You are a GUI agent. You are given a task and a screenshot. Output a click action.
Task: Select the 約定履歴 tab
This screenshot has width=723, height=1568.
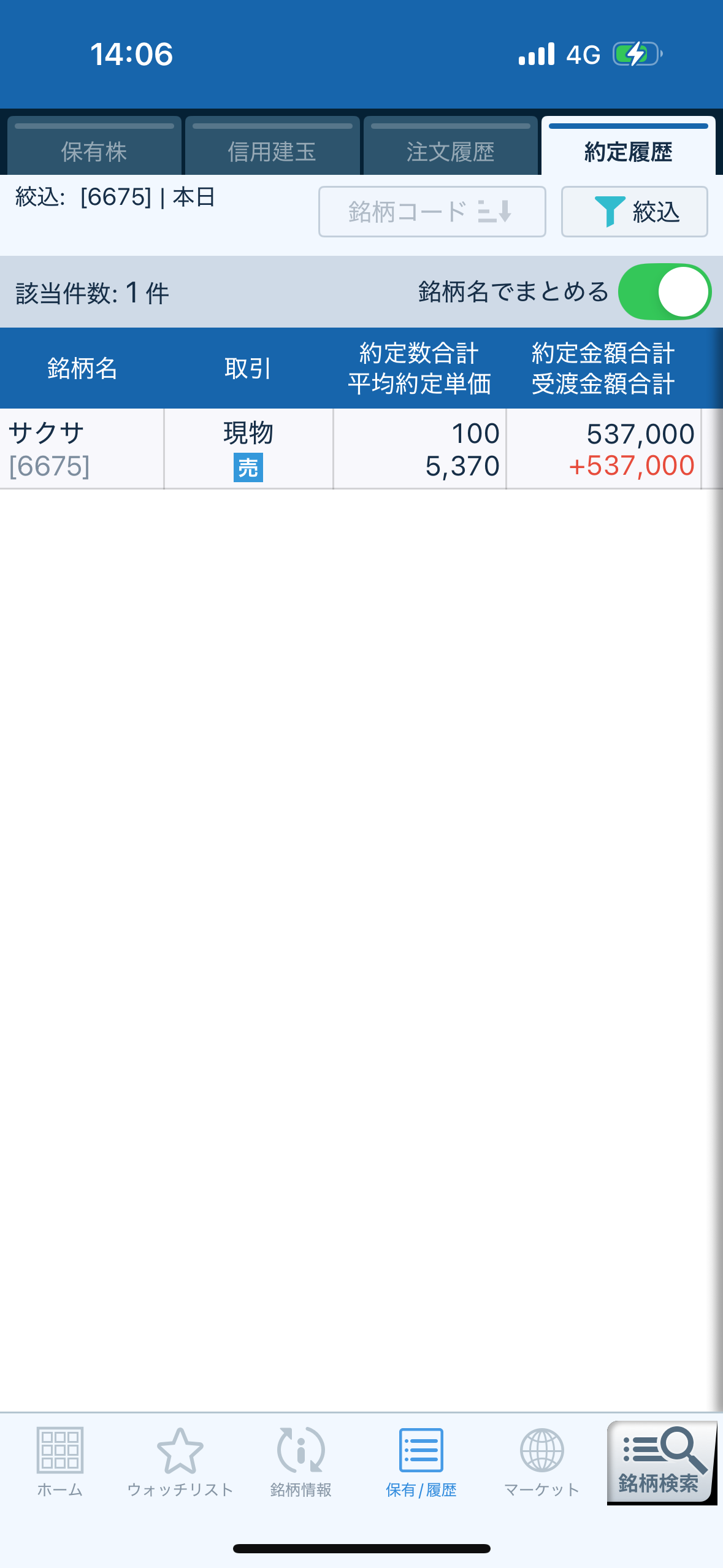coord(628,150)
